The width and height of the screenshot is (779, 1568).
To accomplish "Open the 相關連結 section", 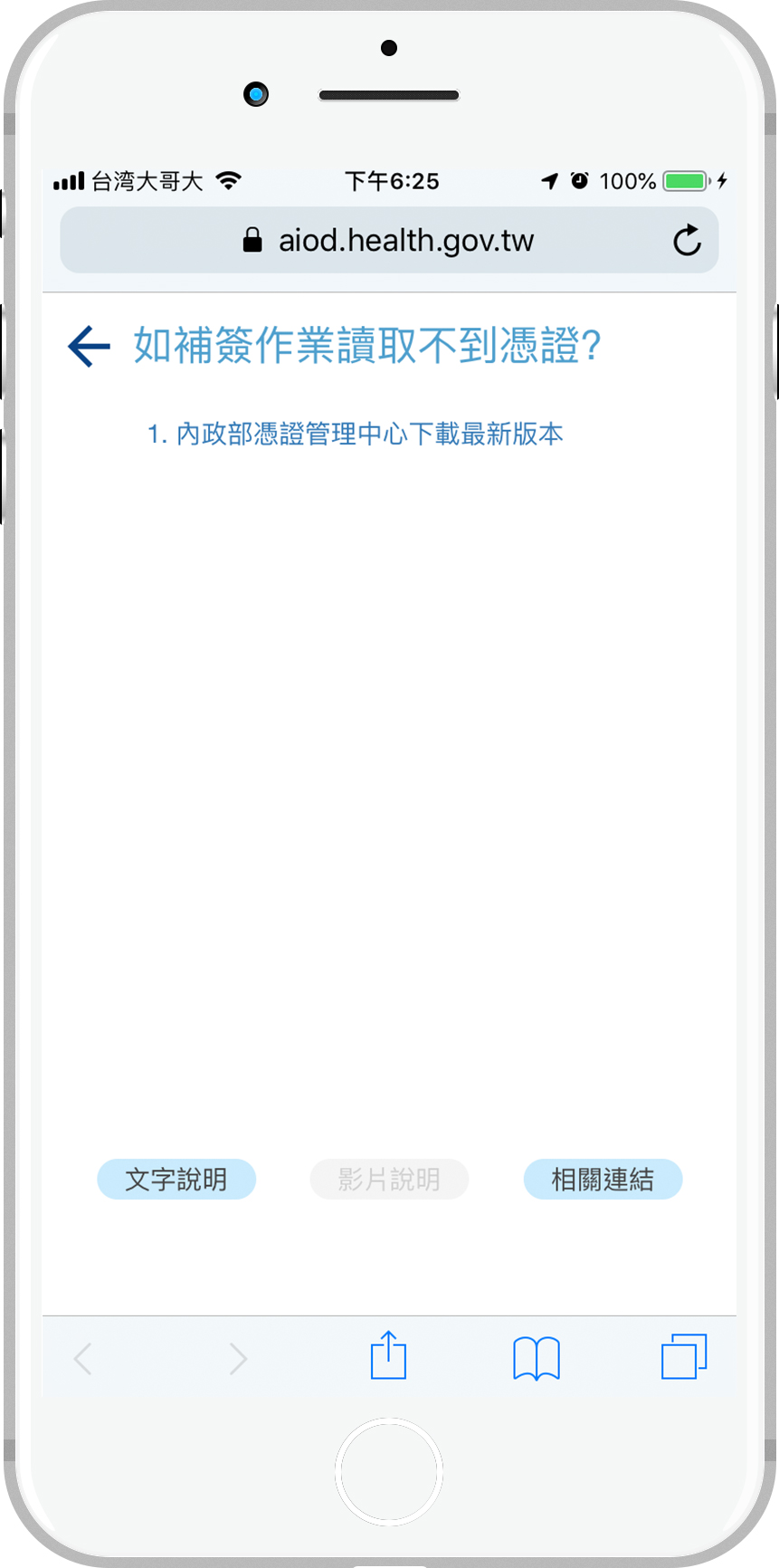I will point(603,1180).
